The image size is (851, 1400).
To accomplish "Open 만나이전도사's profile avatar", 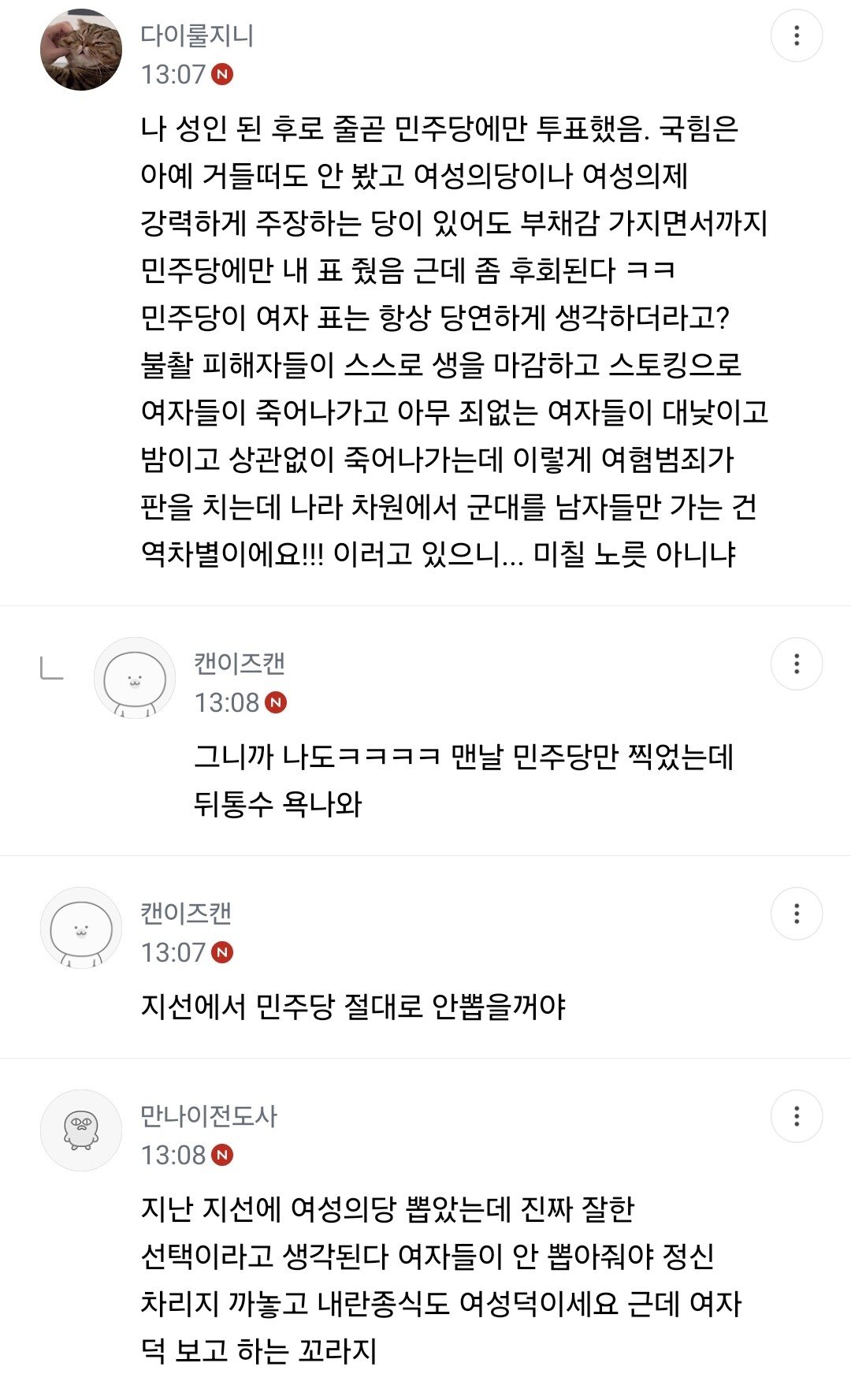I will [x=81, y=1130].
